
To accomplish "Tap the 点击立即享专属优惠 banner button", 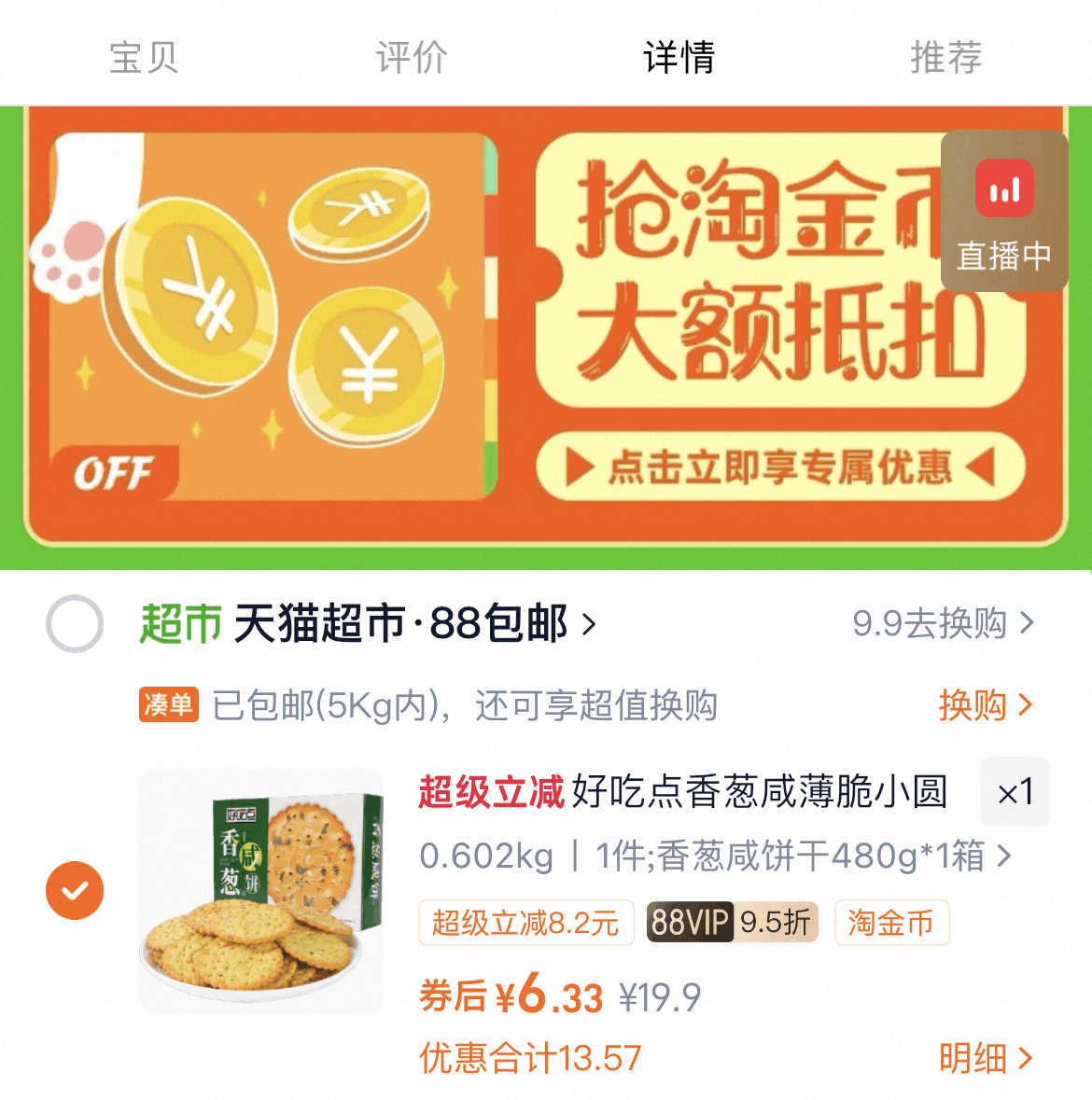I will pos(780,466).
